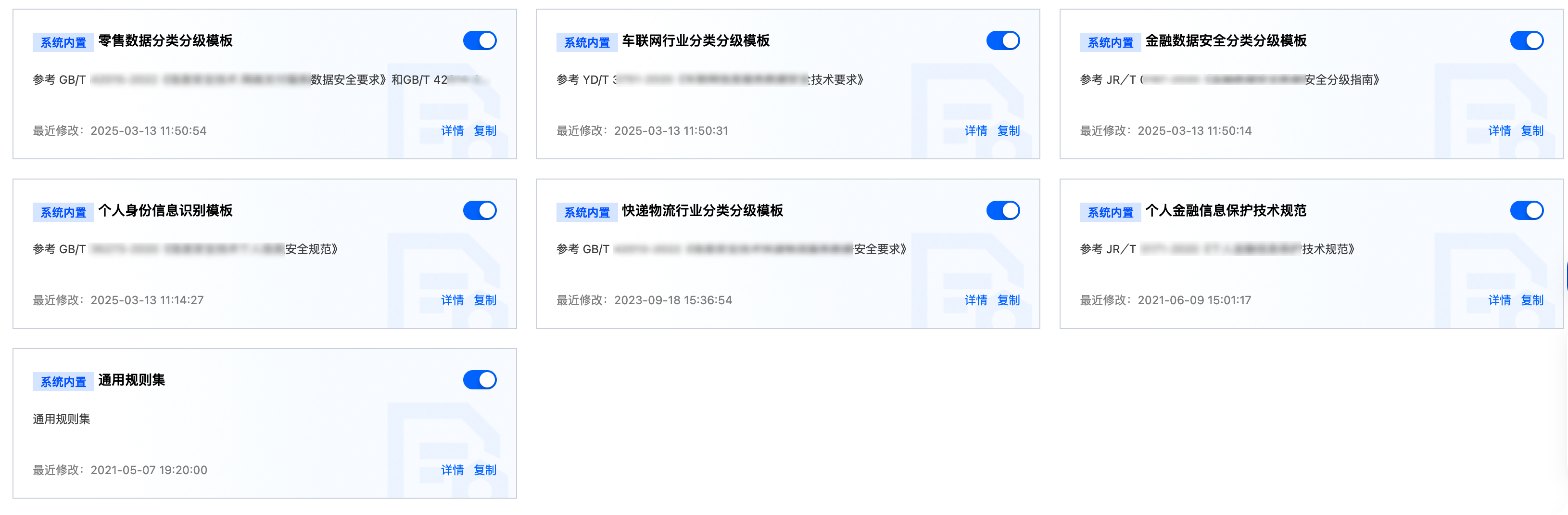Screen dimensions: 1568x515
Task: Open 详情 for 通用规则集
Action: (x=452, y=470)
